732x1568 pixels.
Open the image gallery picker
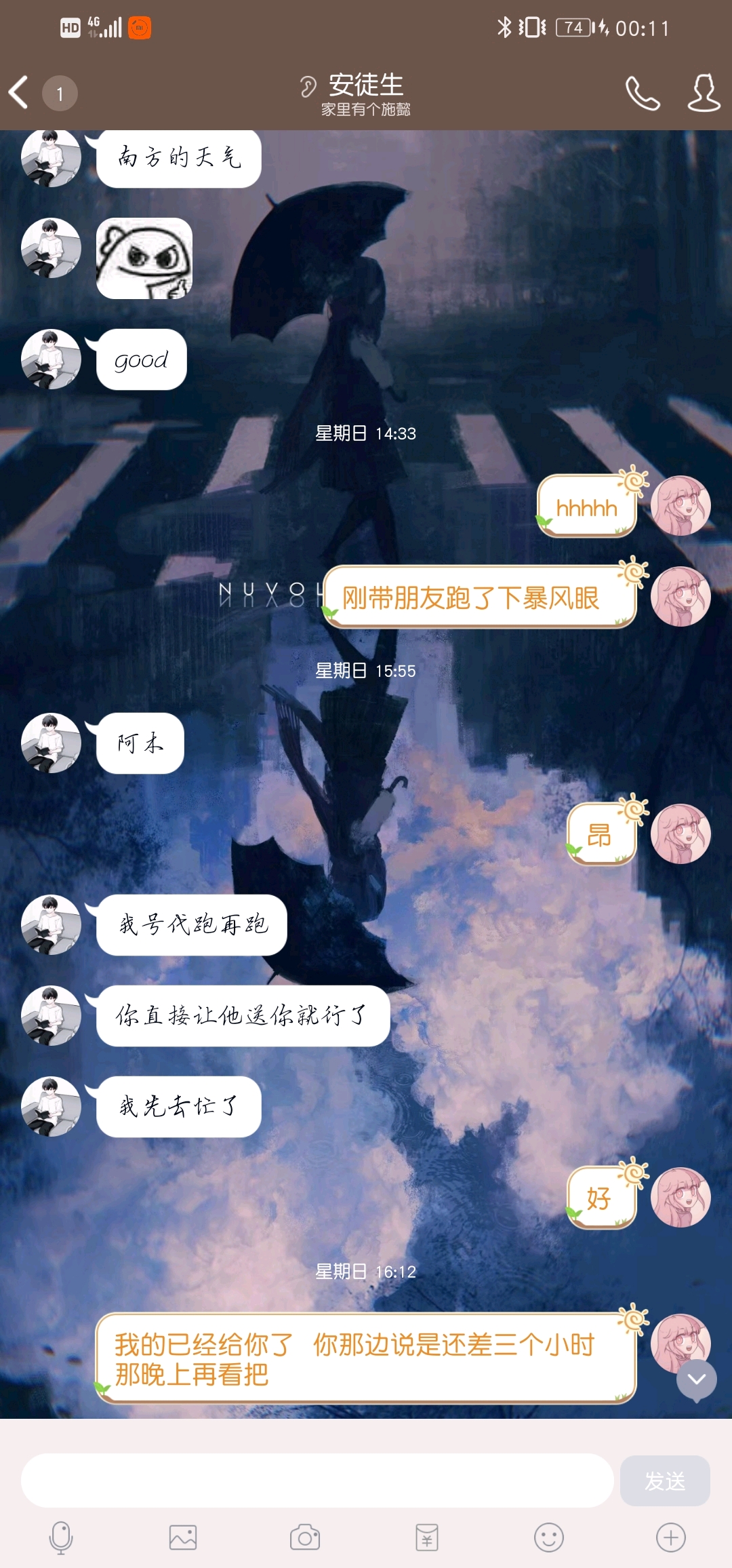coord(183,1537)
